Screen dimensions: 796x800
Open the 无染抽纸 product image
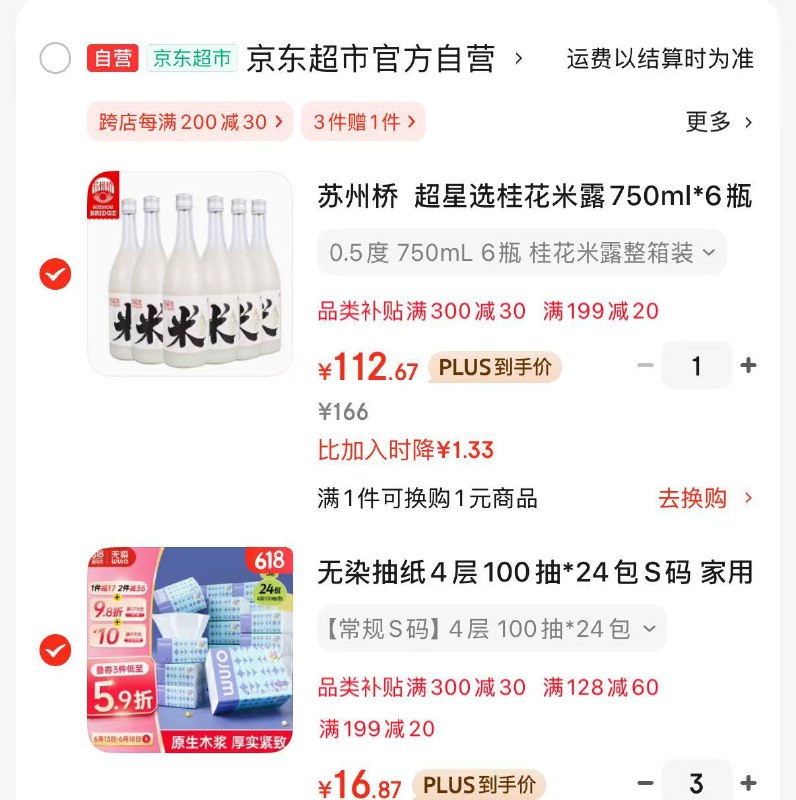190,650
